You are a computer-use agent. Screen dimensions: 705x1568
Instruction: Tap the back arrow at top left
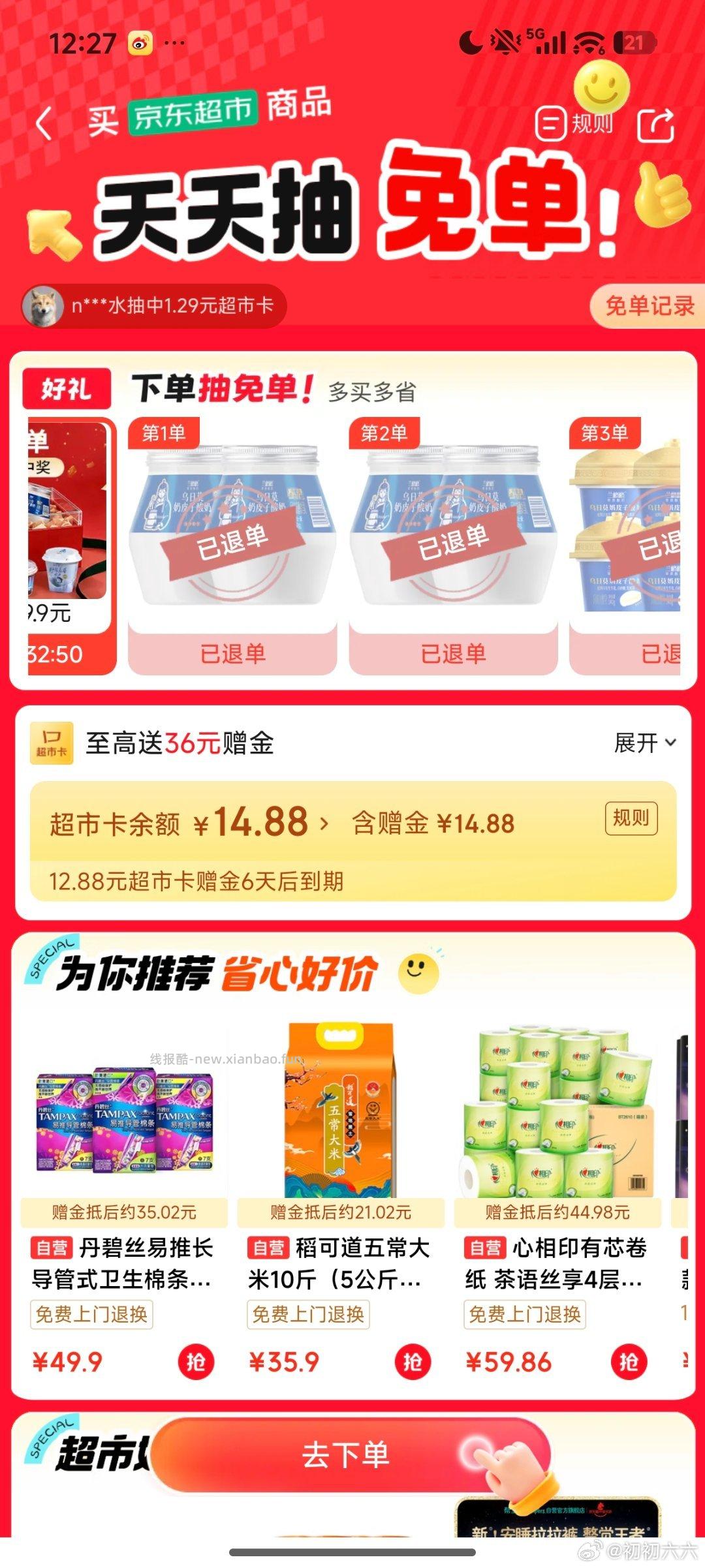(44, 123)
